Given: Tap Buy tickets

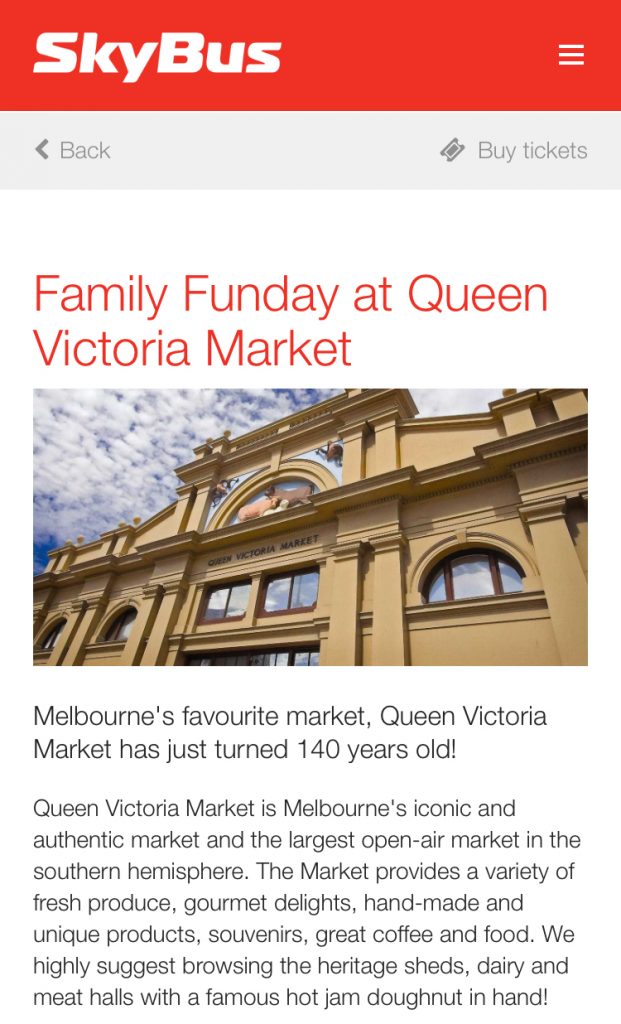Looking at the screenshot, I should 514,150.
